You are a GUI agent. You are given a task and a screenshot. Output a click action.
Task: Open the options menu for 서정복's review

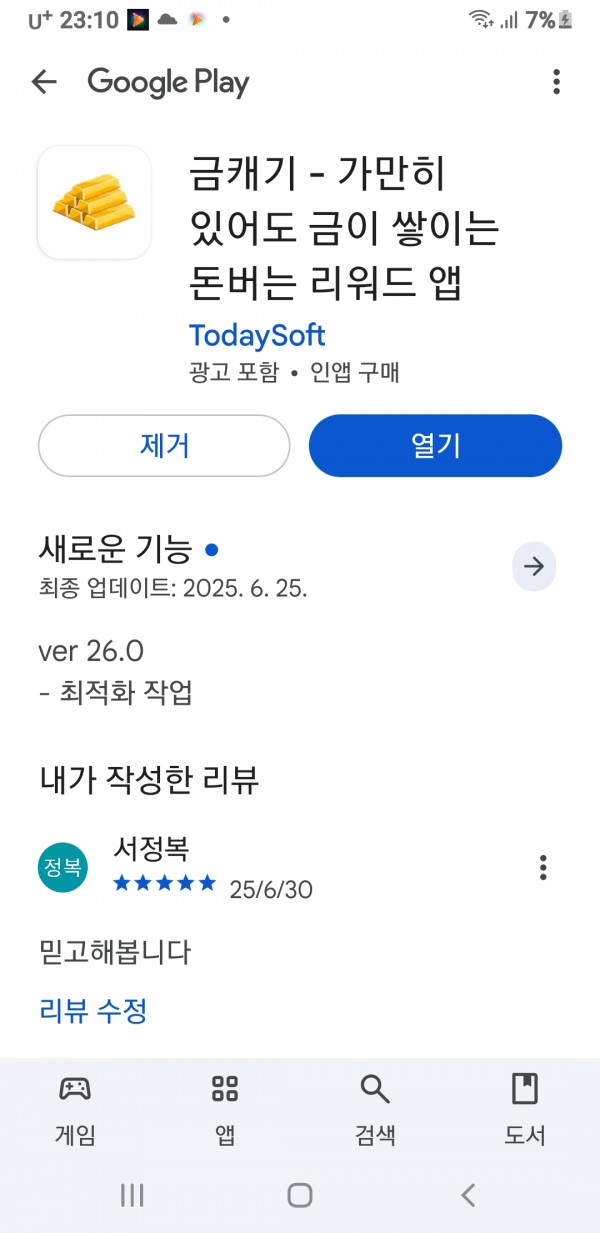543,867
